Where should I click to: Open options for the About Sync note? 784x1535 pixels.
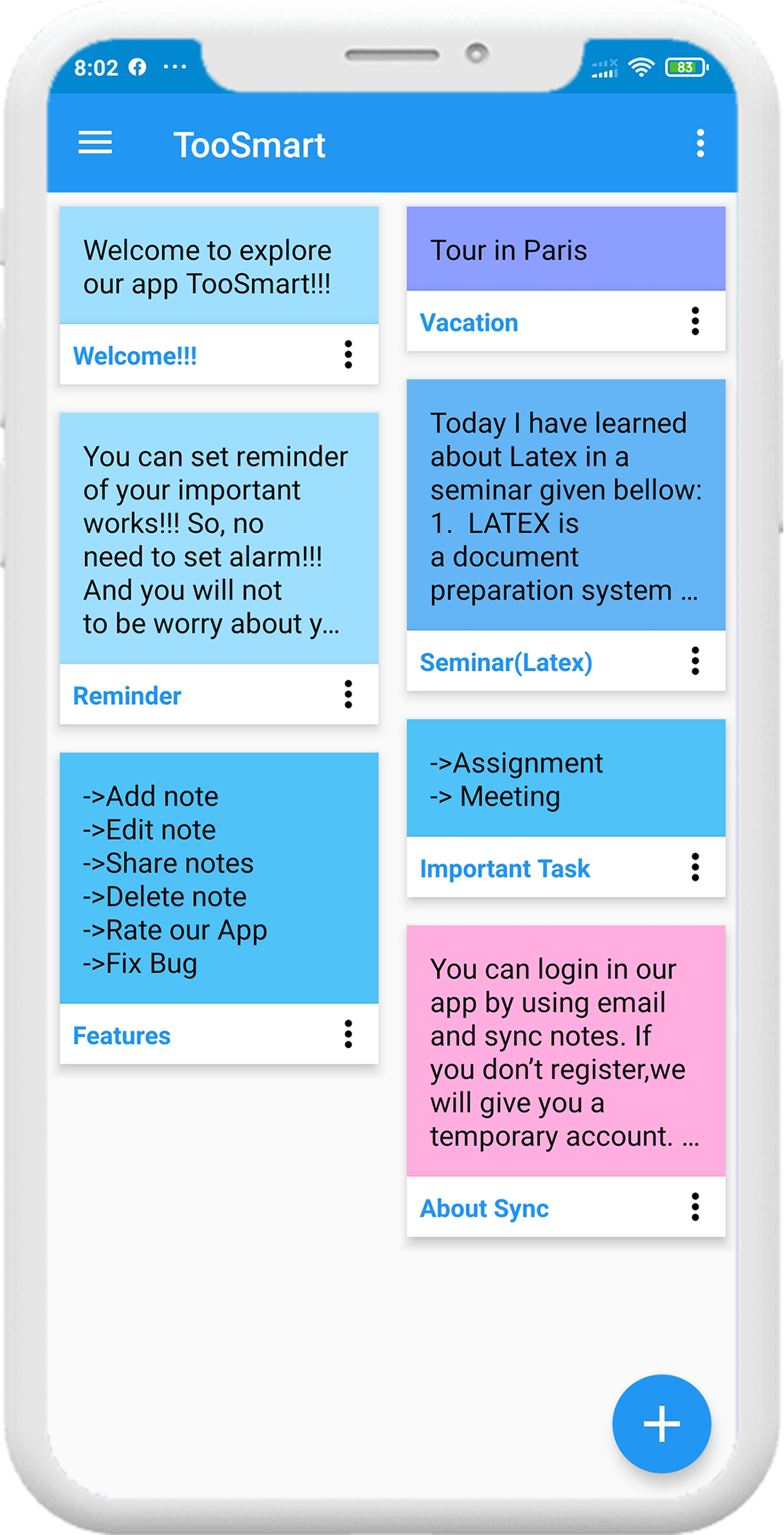point(695,1208)
